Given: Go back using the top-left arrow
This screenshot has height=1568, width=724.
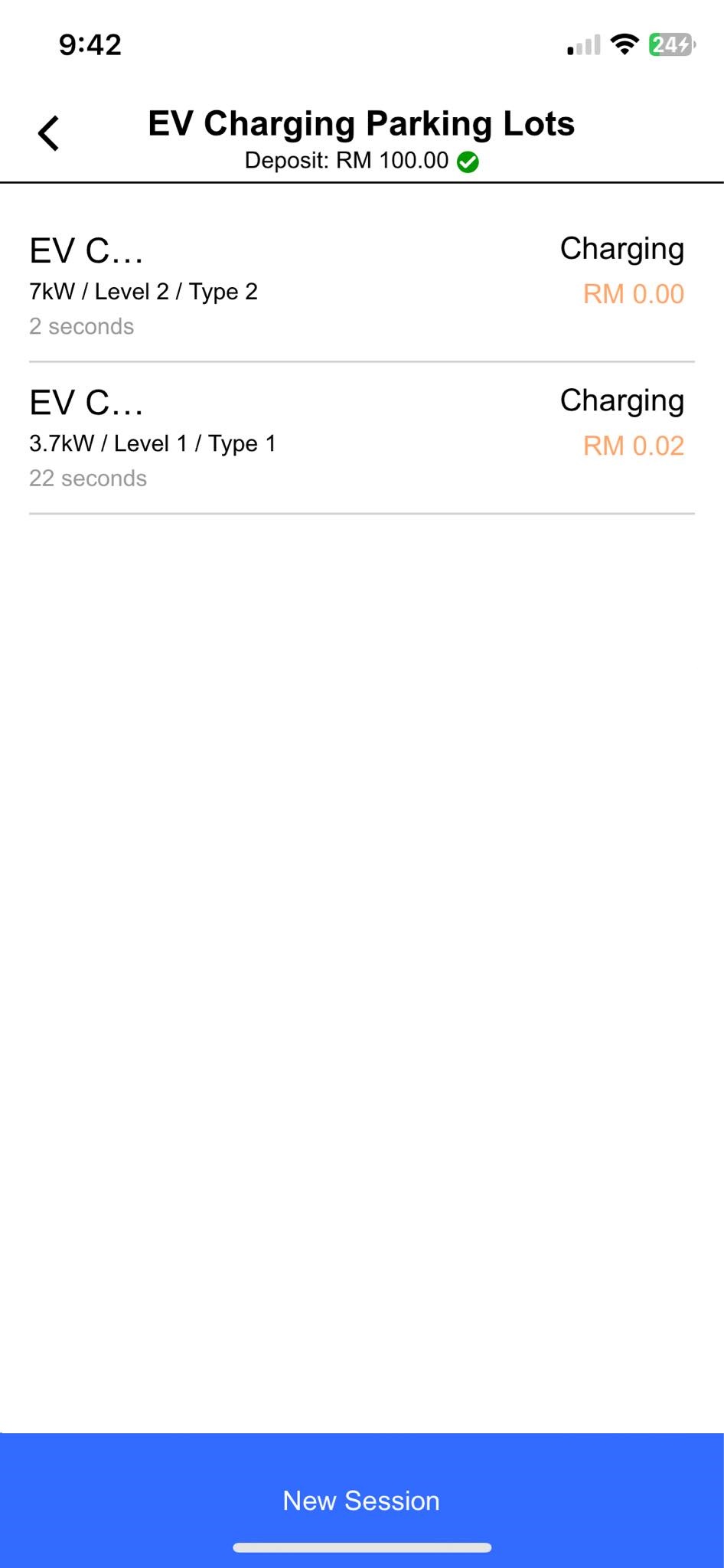Looking at the screenshot, I should [x=49, y=133].
